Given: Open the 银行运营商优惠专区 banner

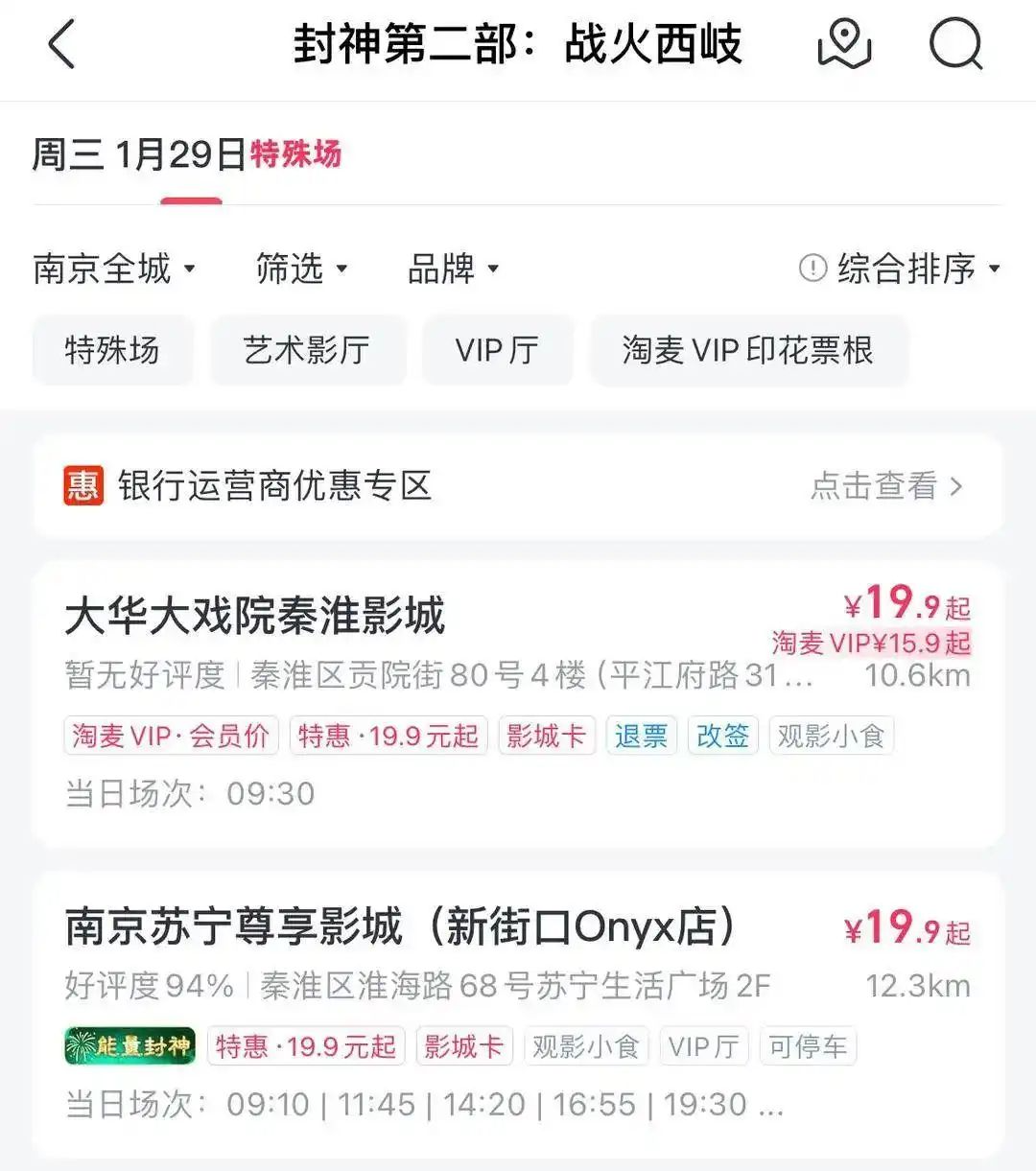Looking at the screenshot, I should 518,486.
